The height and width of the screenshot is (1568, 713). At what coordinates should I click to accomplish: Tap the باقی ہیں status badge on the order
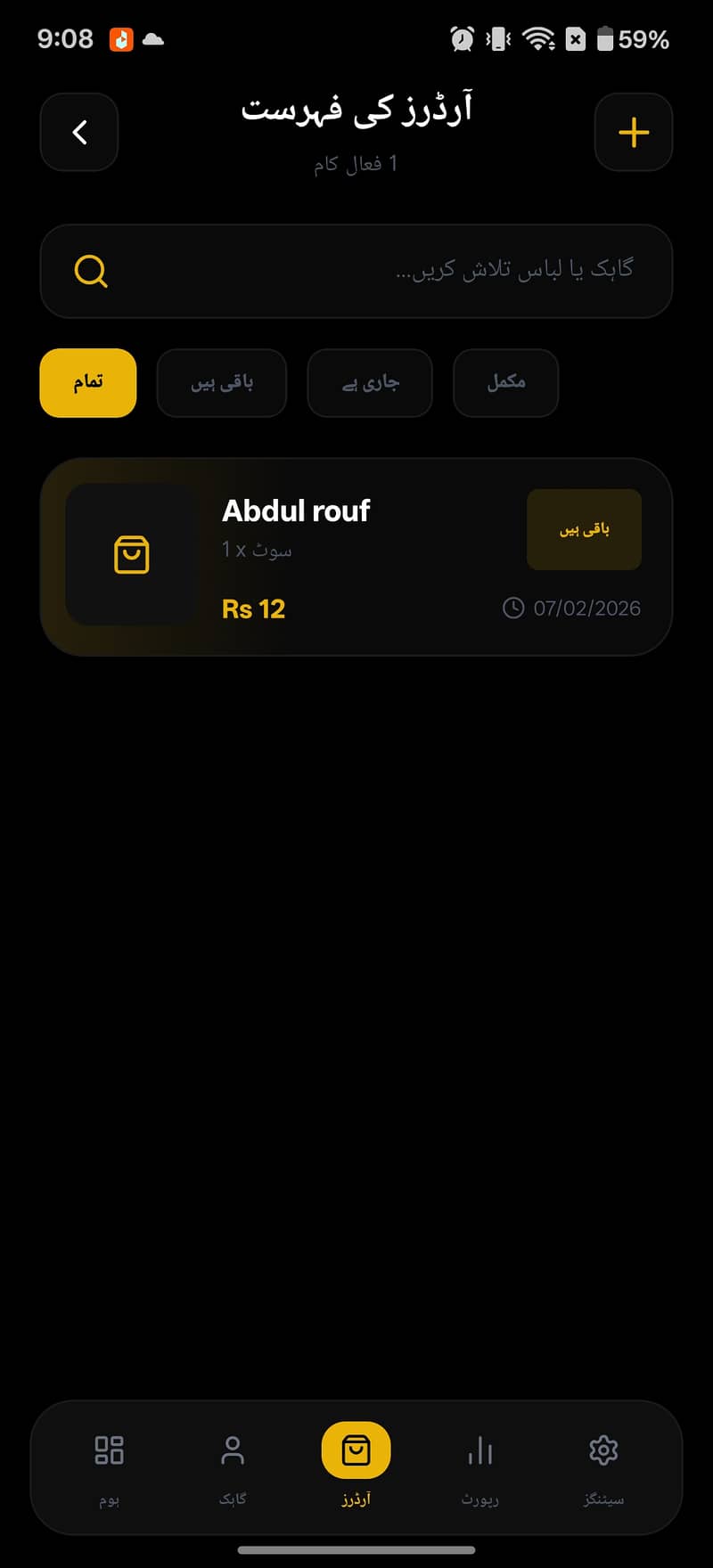coord(584,529)
